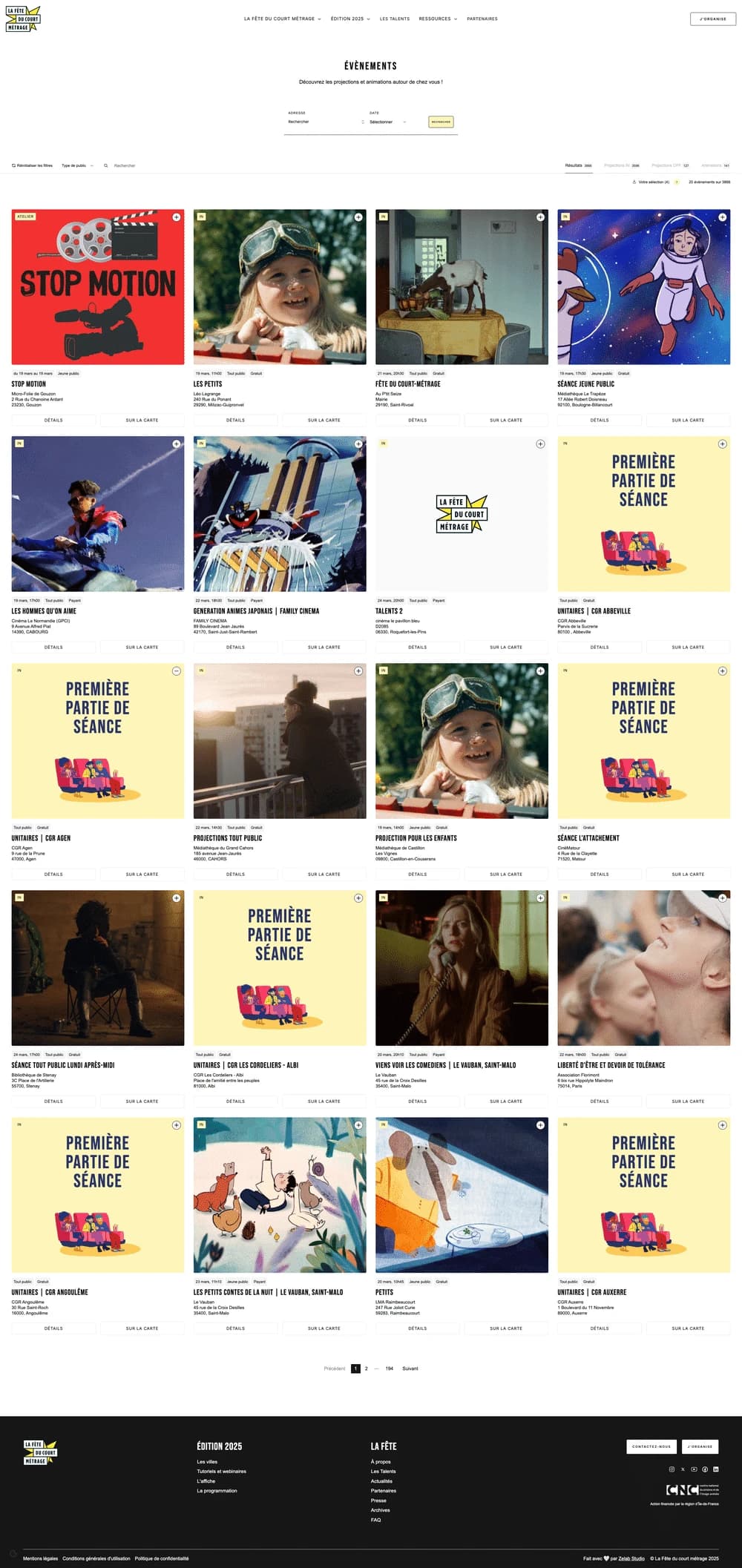Remove Unitaires CGR Agen from selection
Viewport: 742px width, 1568px height.
[176, 671]
